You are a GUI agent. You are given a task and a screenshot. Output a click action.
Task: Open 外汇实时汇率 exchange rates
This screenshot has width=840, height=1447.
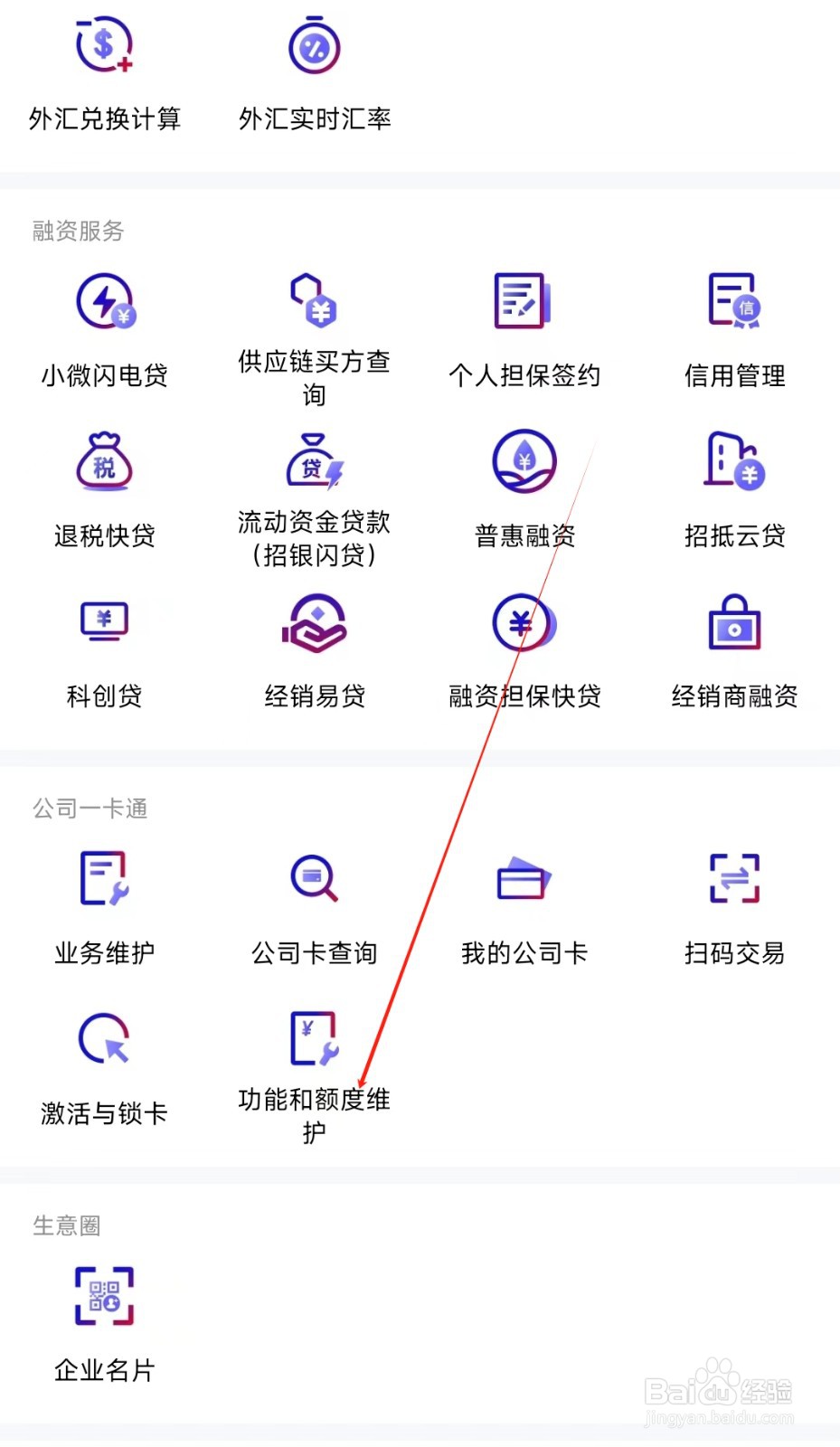[314, 72]
